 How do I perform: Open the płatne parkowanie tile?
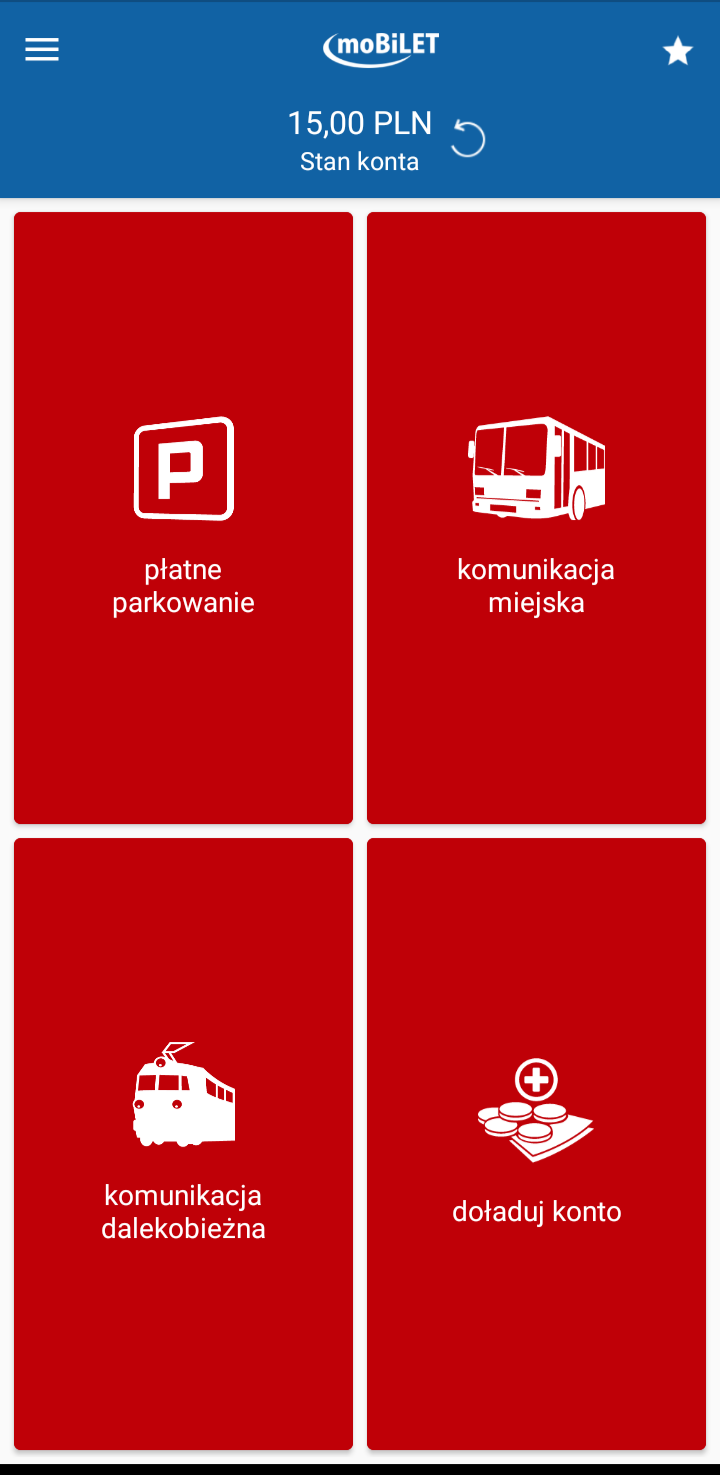(x=183, y=518)
